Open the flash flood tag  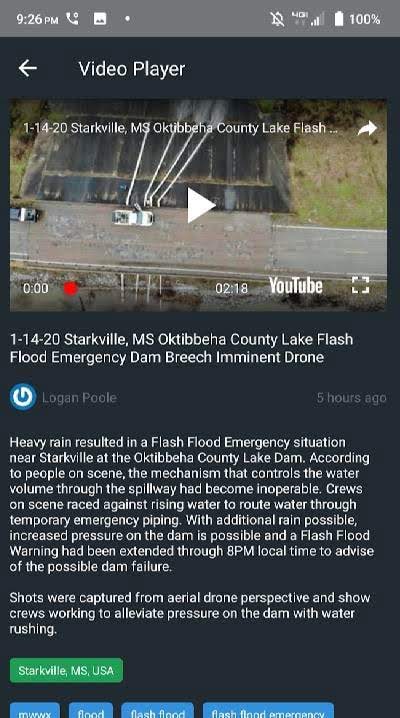pyautogui.click(x=157, y=711)
